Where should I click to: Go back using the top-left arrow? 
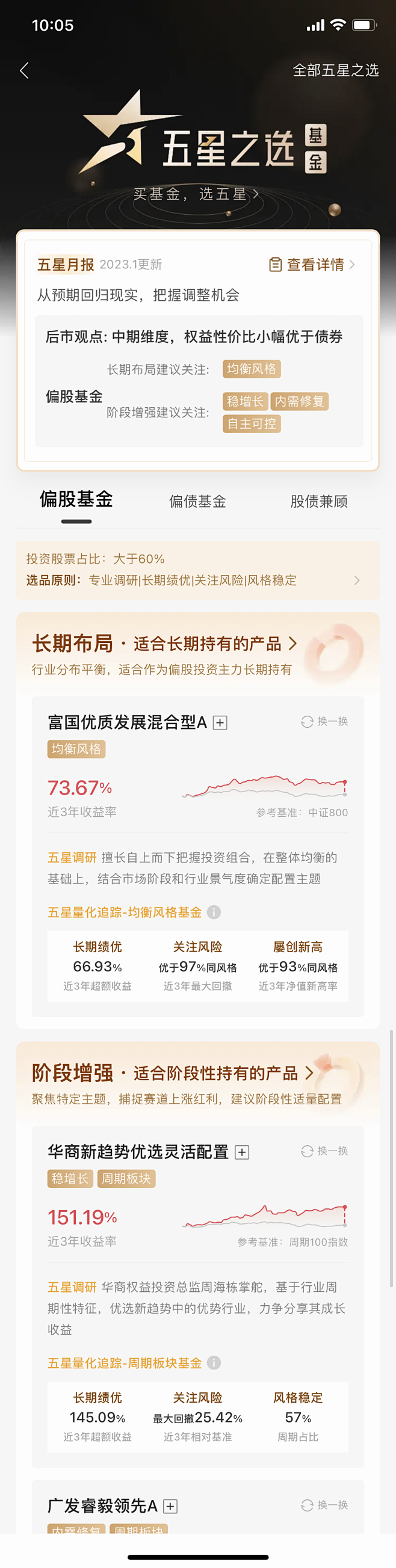24,70
